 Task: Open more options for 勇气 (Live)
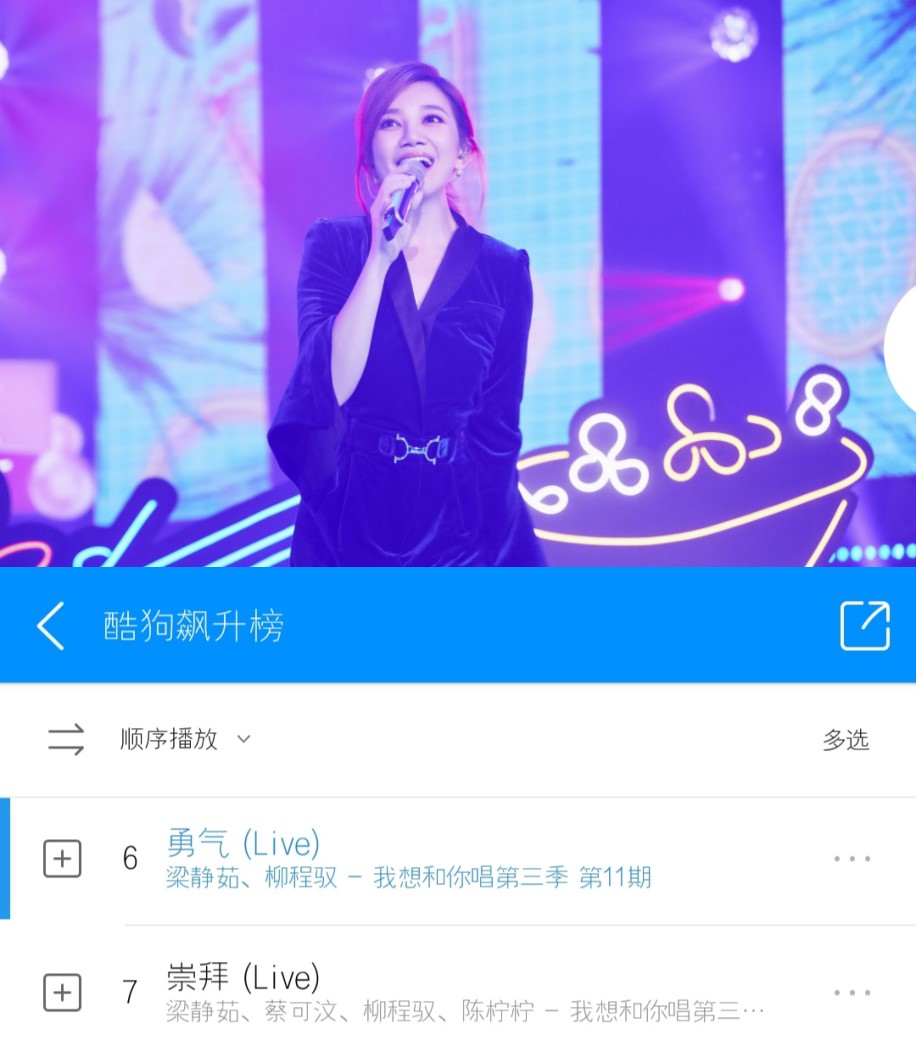pyautogui.click(x=852, y=859)
